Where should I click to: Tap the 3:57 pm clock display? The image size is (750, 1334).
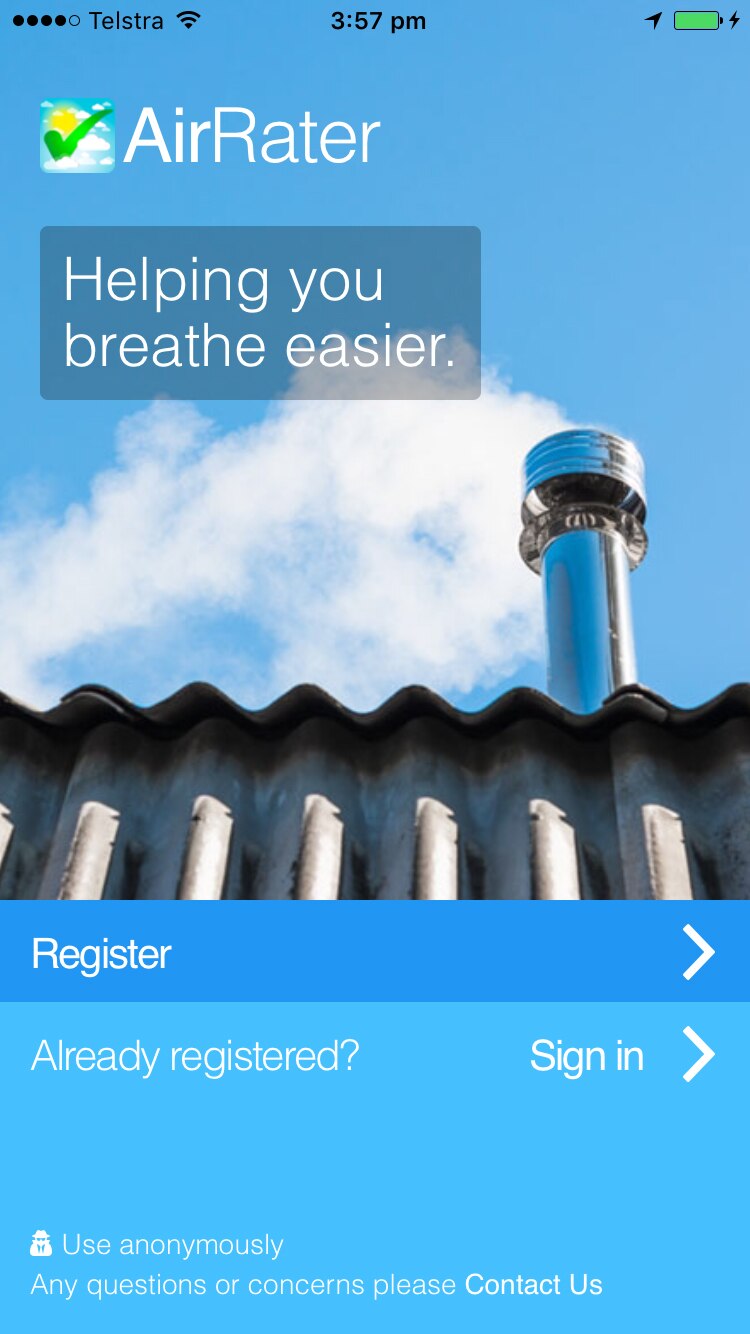click(375, 18)
